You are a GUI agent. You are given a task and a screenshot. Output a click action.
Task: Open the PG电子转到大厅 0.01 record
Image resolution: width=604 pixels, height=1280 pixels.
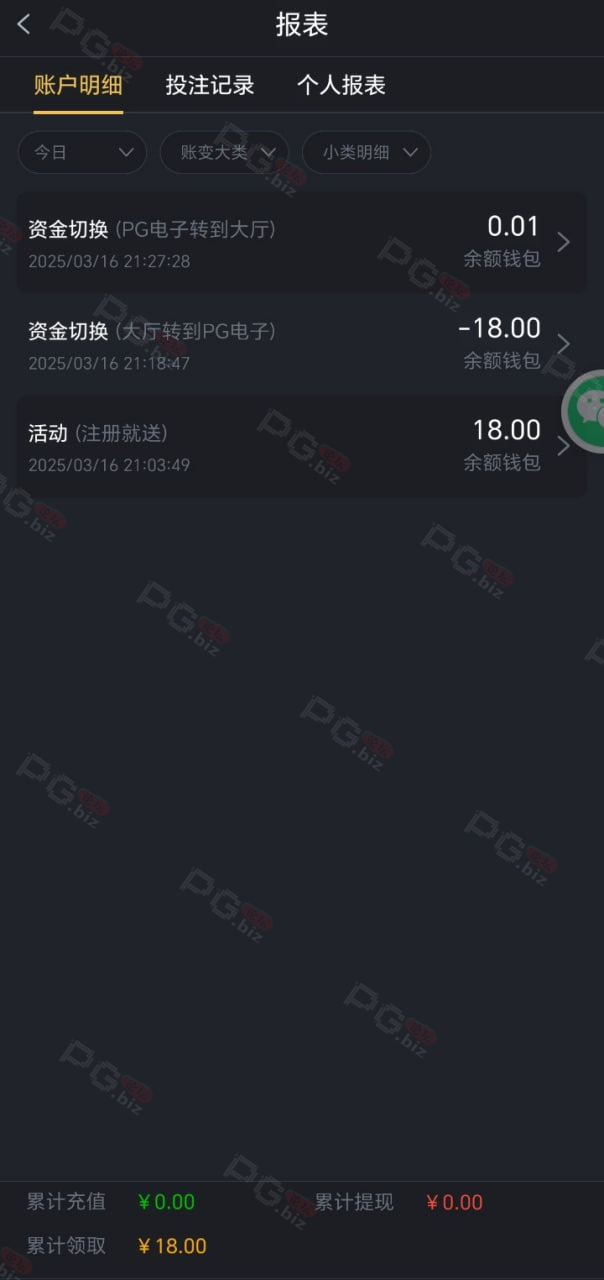click(x=302, y=243)
